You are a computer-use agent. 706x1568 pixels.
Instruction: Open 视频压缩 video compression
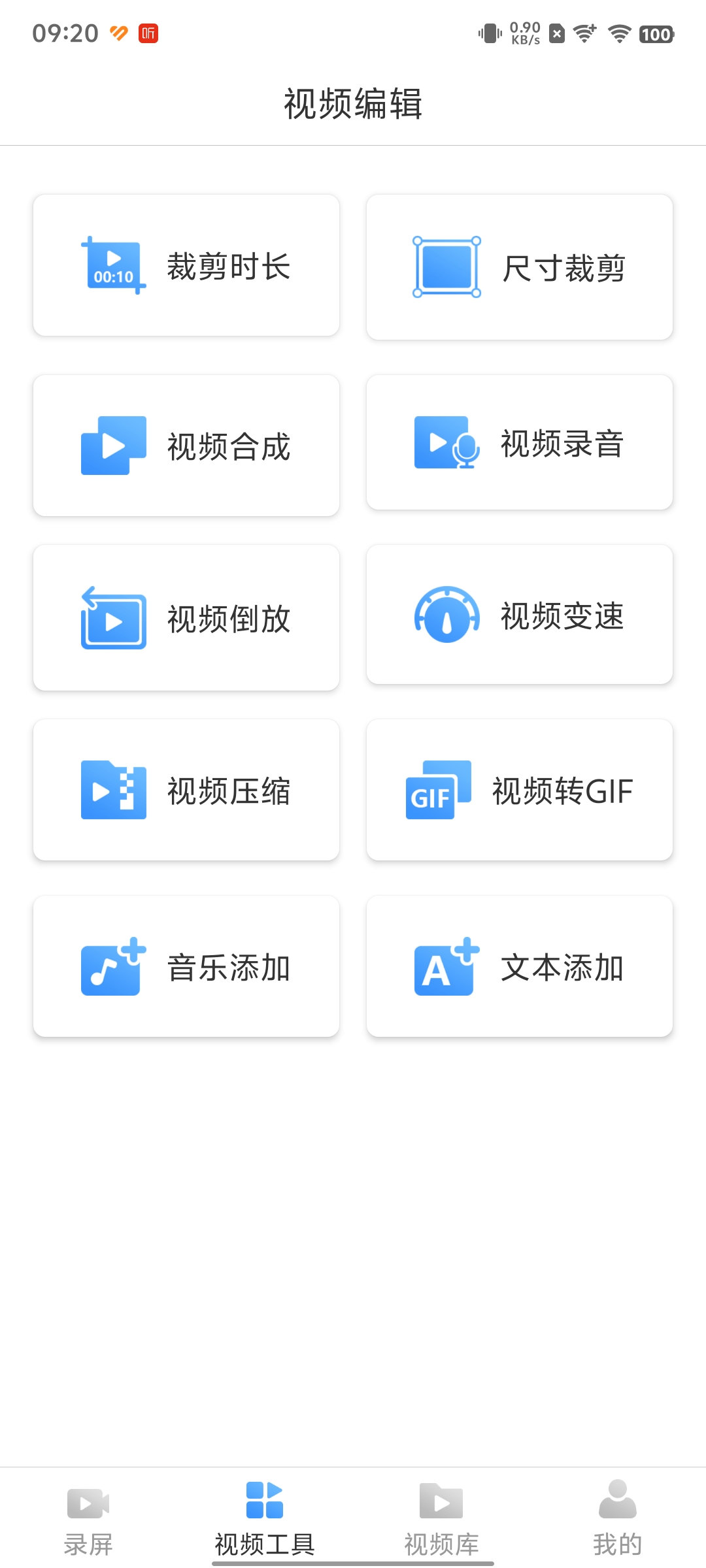186,790
